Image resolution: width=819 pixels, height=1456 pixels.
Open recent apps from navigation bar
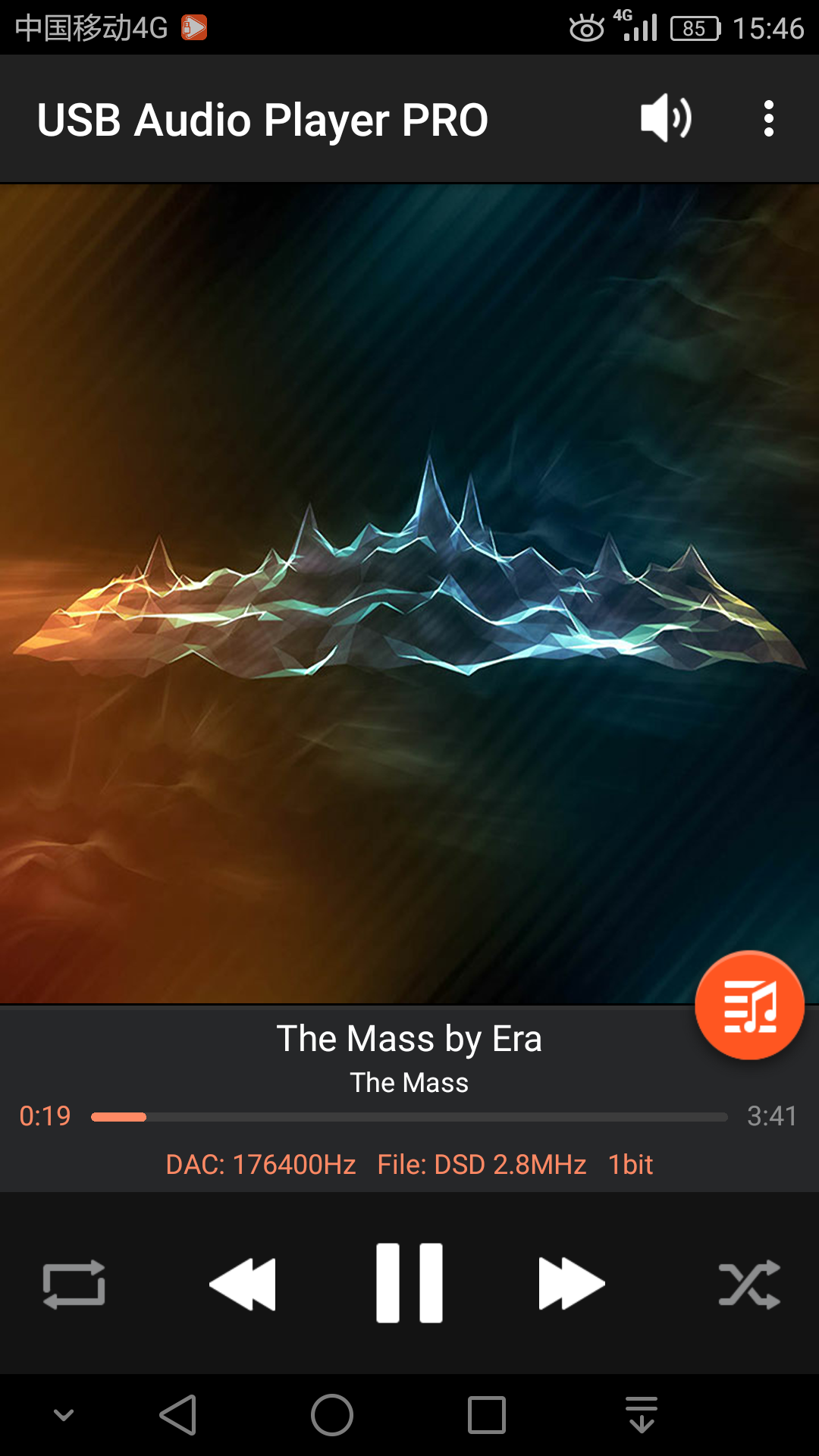486,1415
